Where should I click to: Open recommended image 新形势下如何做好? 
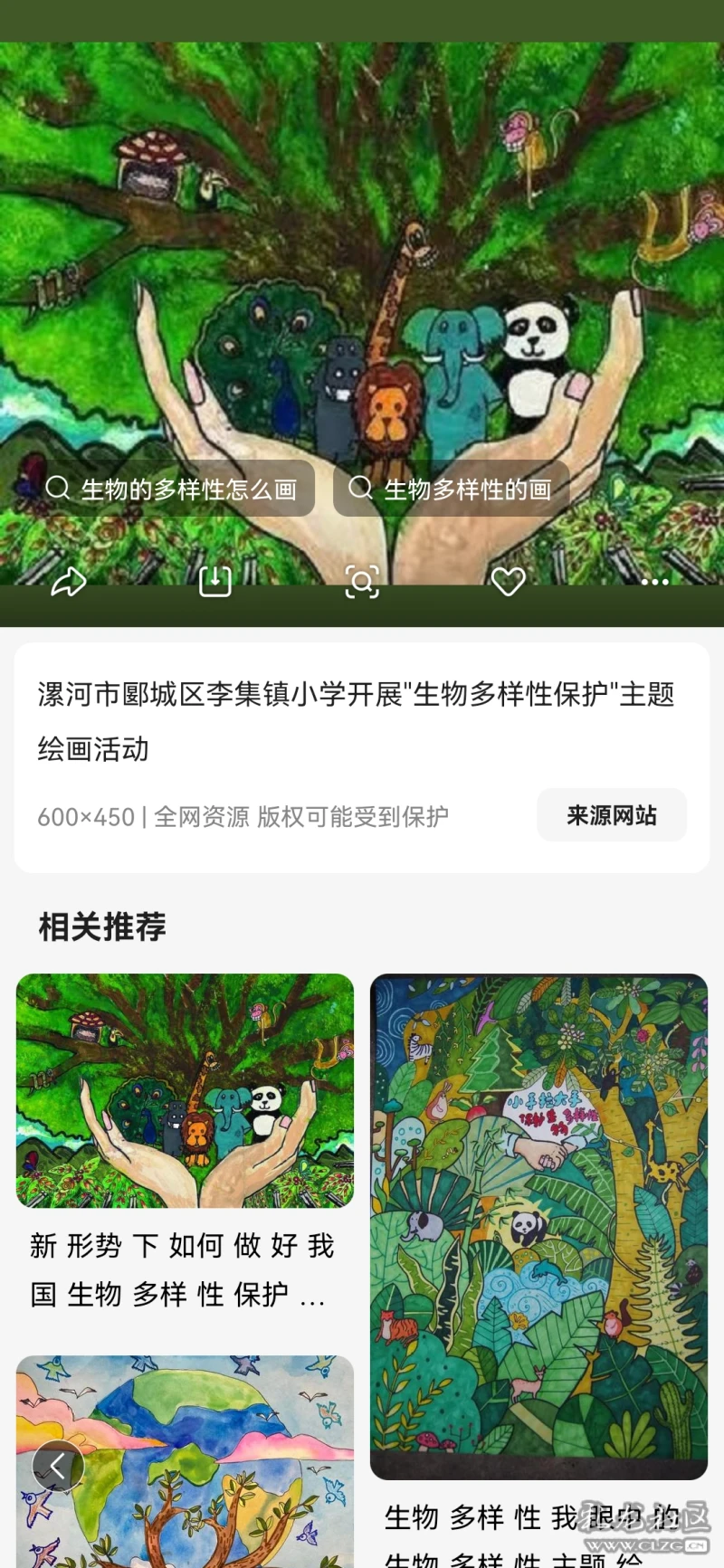(x=185, y=1090)
